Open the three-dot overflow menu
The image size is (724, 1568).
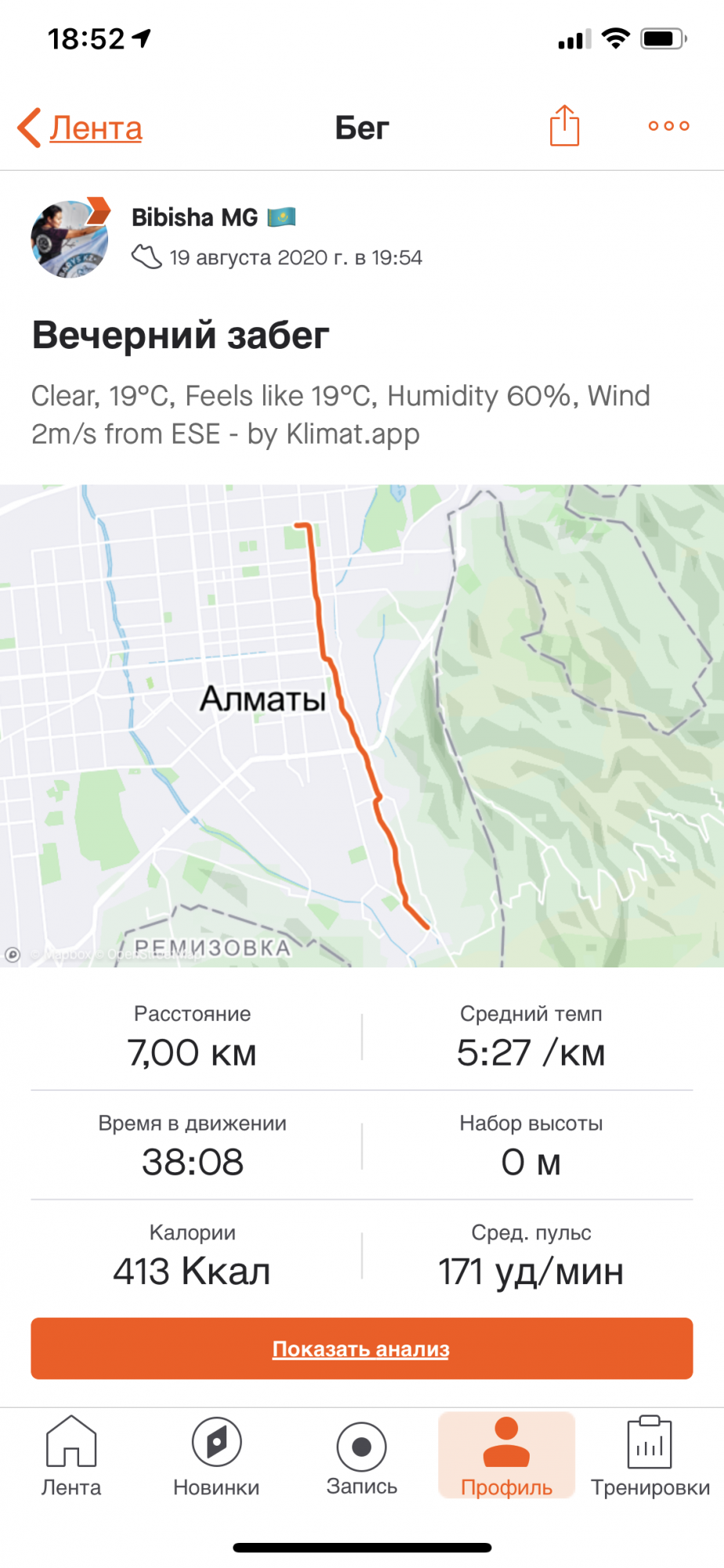pos(668,126)
